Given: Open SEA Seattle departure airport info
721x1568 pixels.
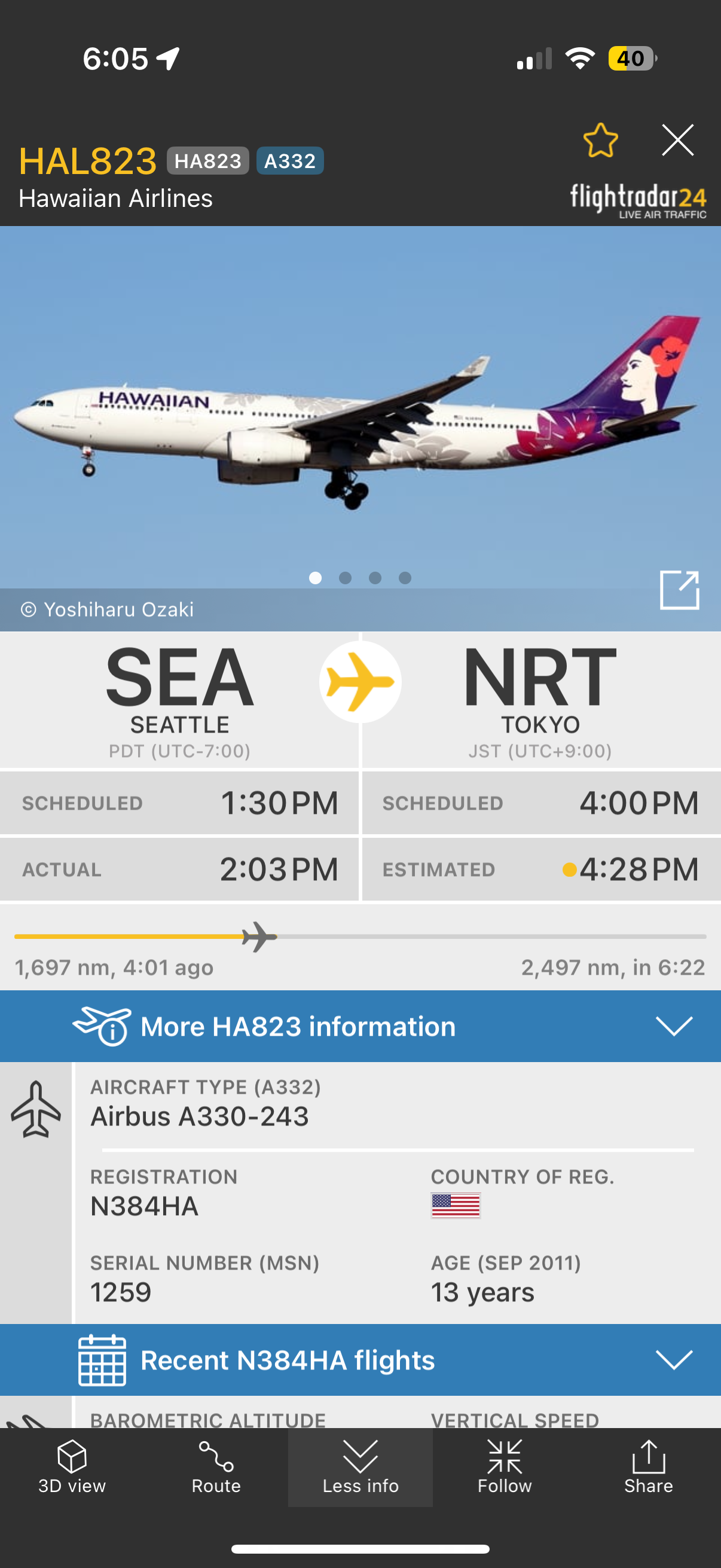Looking at the screenshot, I should click(179, 700).
